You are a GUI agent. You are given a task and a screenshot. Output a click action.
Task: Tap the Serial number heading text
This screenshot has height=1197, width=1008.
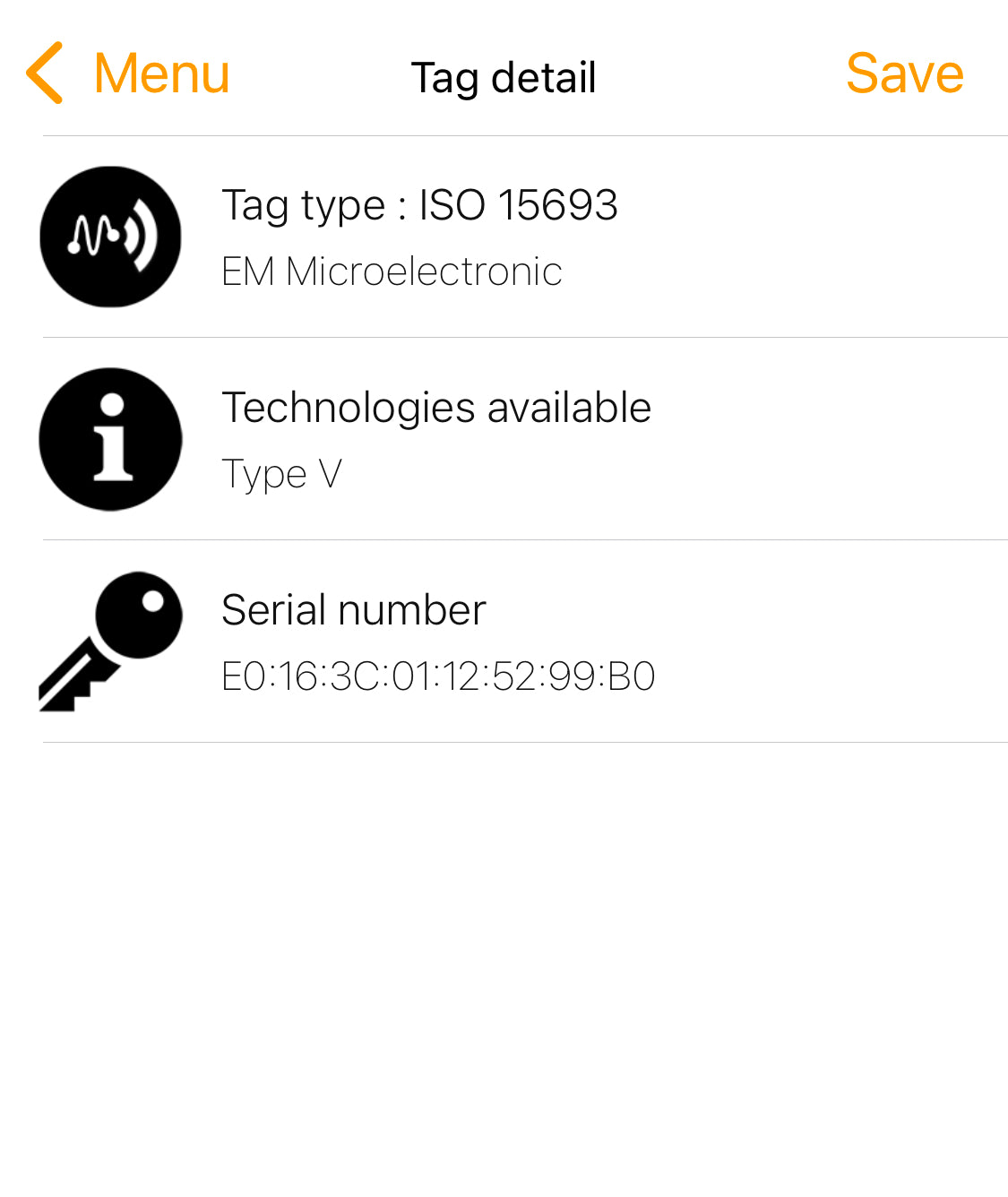click(353, 609)
